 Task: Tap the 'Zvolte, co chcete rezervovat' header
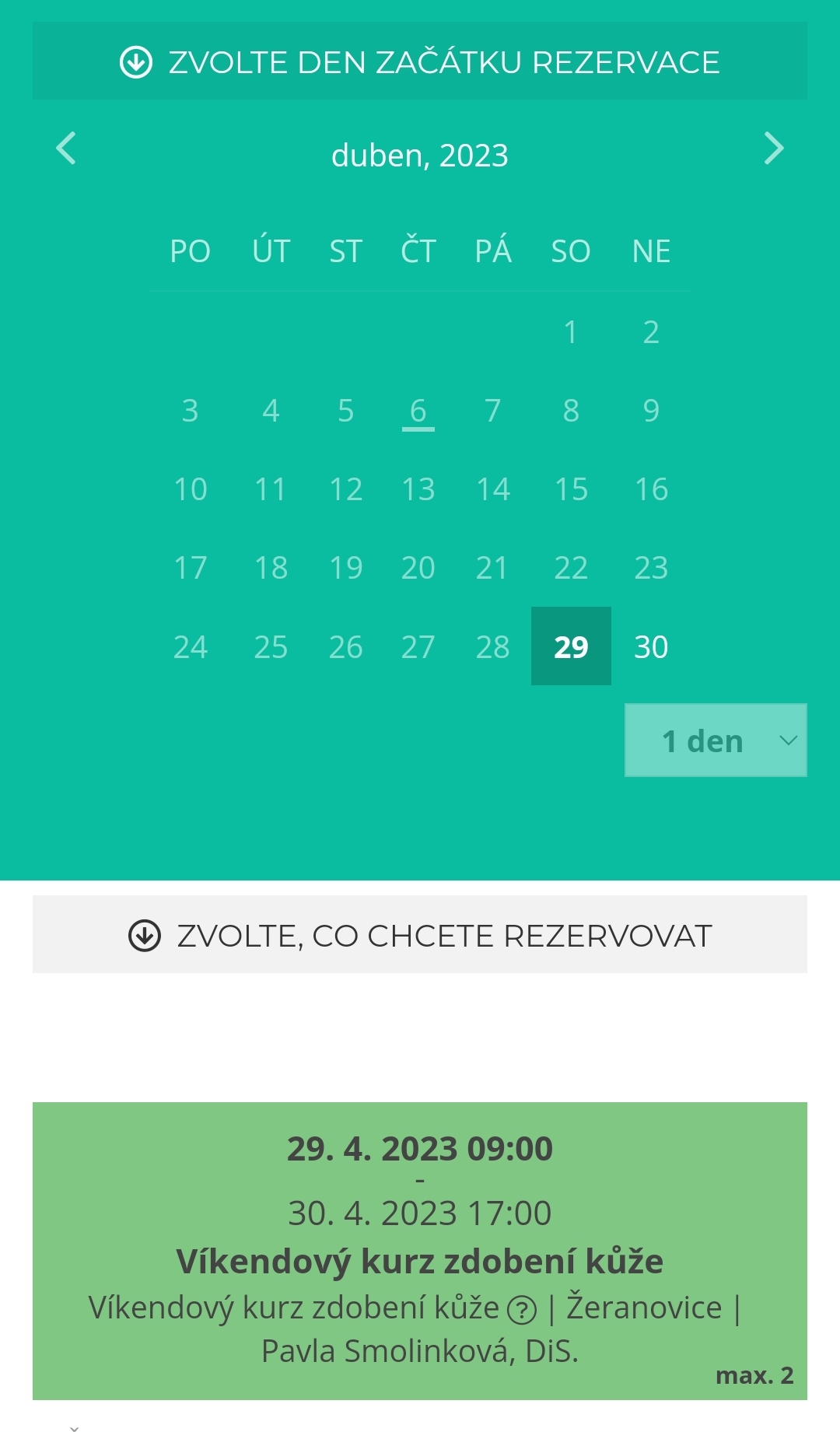click(x=420, y=935)
